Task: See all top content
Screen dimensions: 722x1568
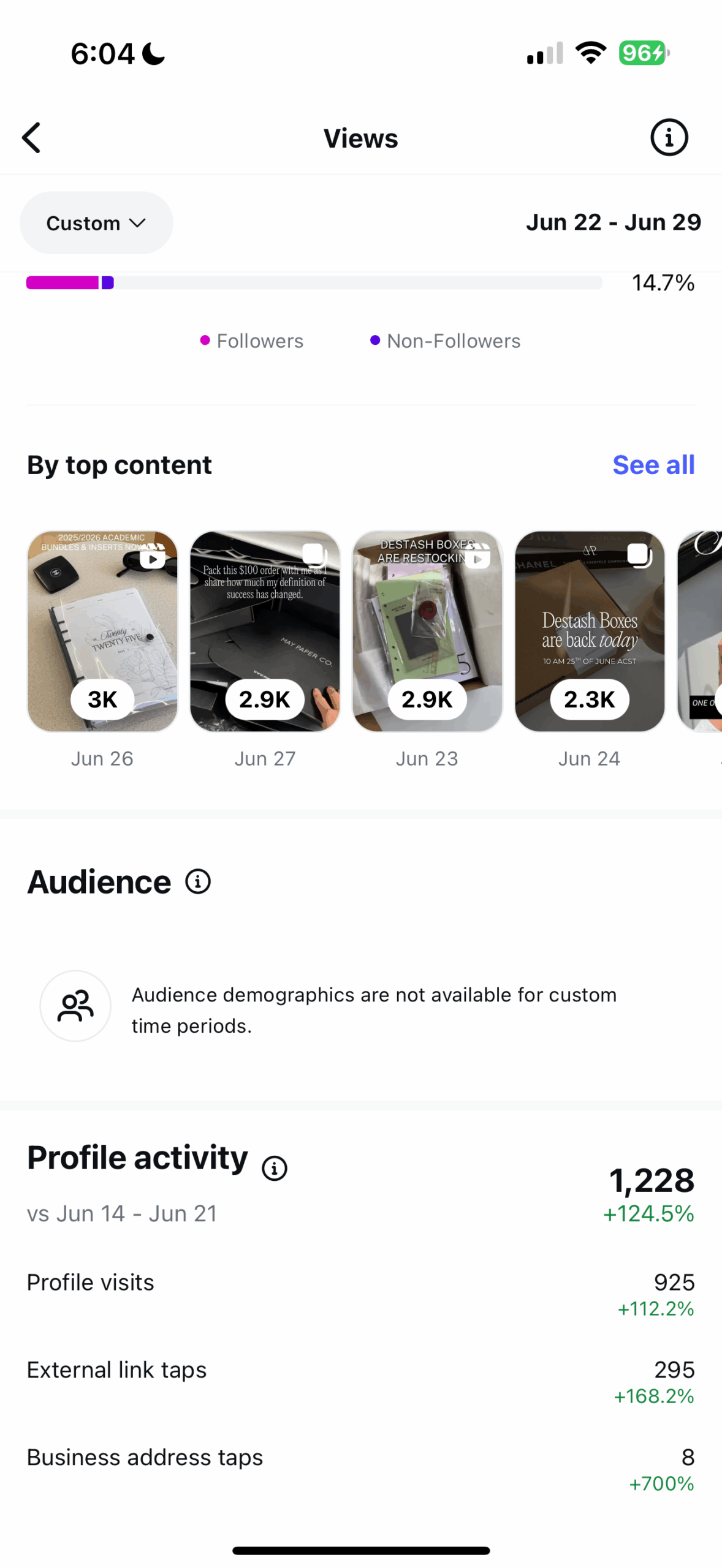Action: [x=653, y=465]
